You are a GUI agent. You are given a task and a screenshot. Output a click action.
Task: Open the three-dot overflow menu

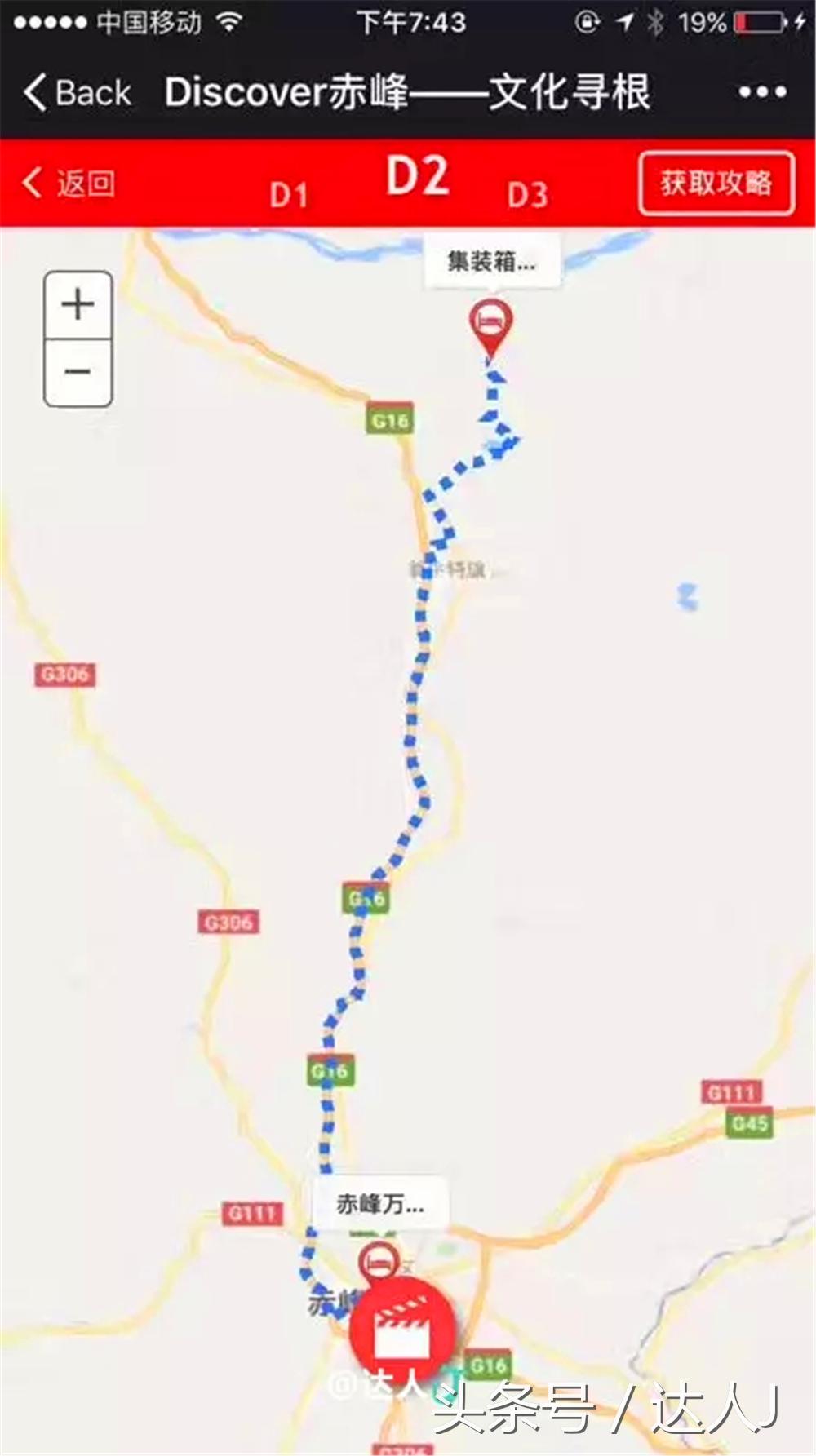[x=762, y=92]
